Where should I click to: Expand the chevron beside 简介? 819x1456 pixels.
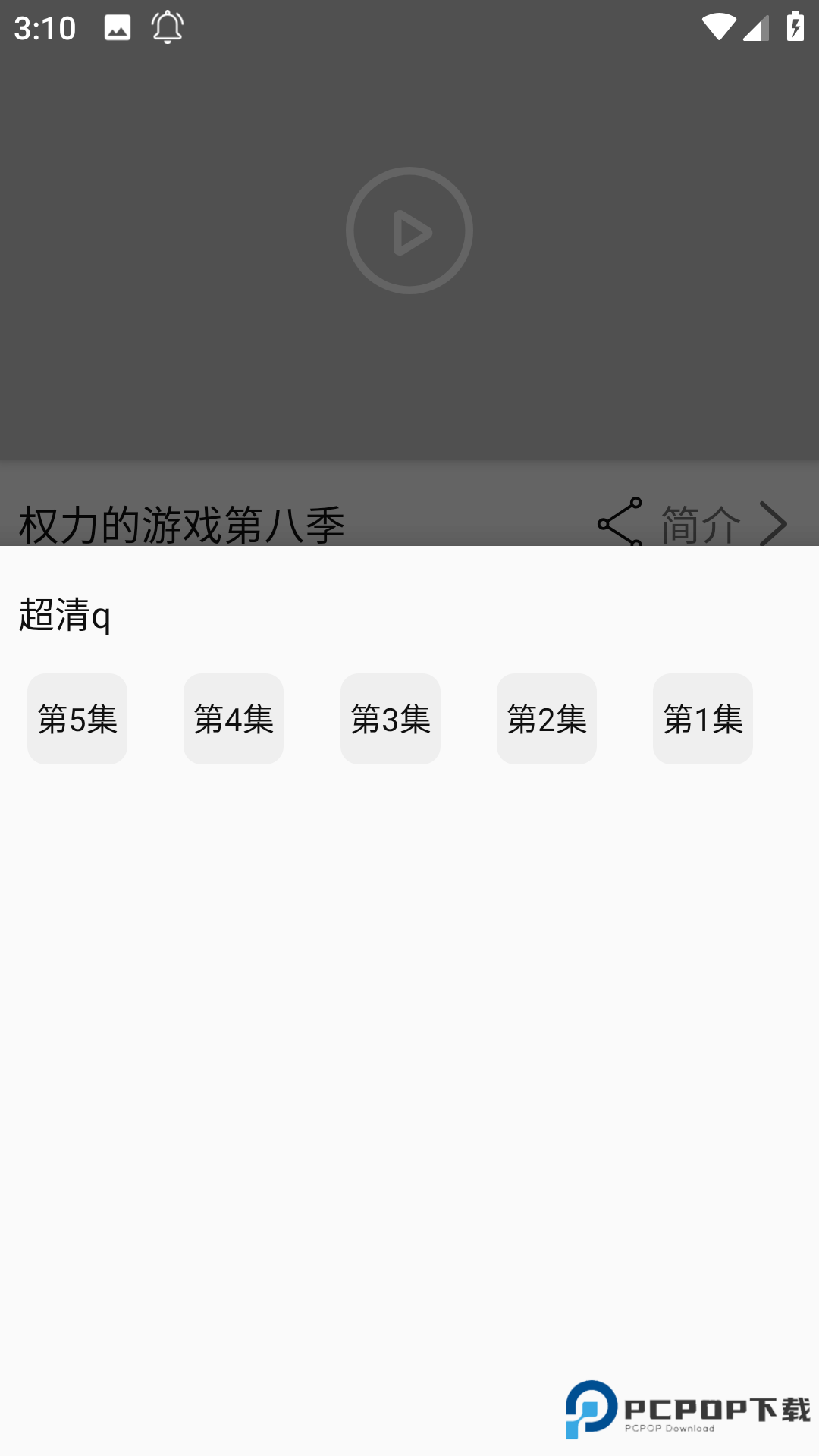774,522
